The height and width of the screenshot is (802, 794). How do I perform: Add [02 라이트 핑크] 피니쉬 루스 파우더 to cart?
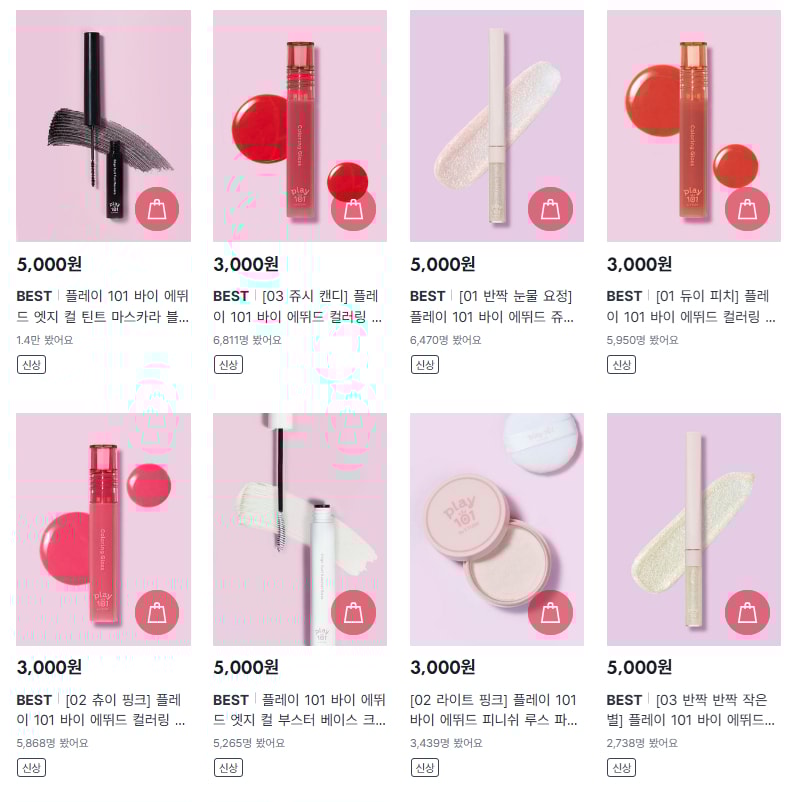[x=550, y=613]
